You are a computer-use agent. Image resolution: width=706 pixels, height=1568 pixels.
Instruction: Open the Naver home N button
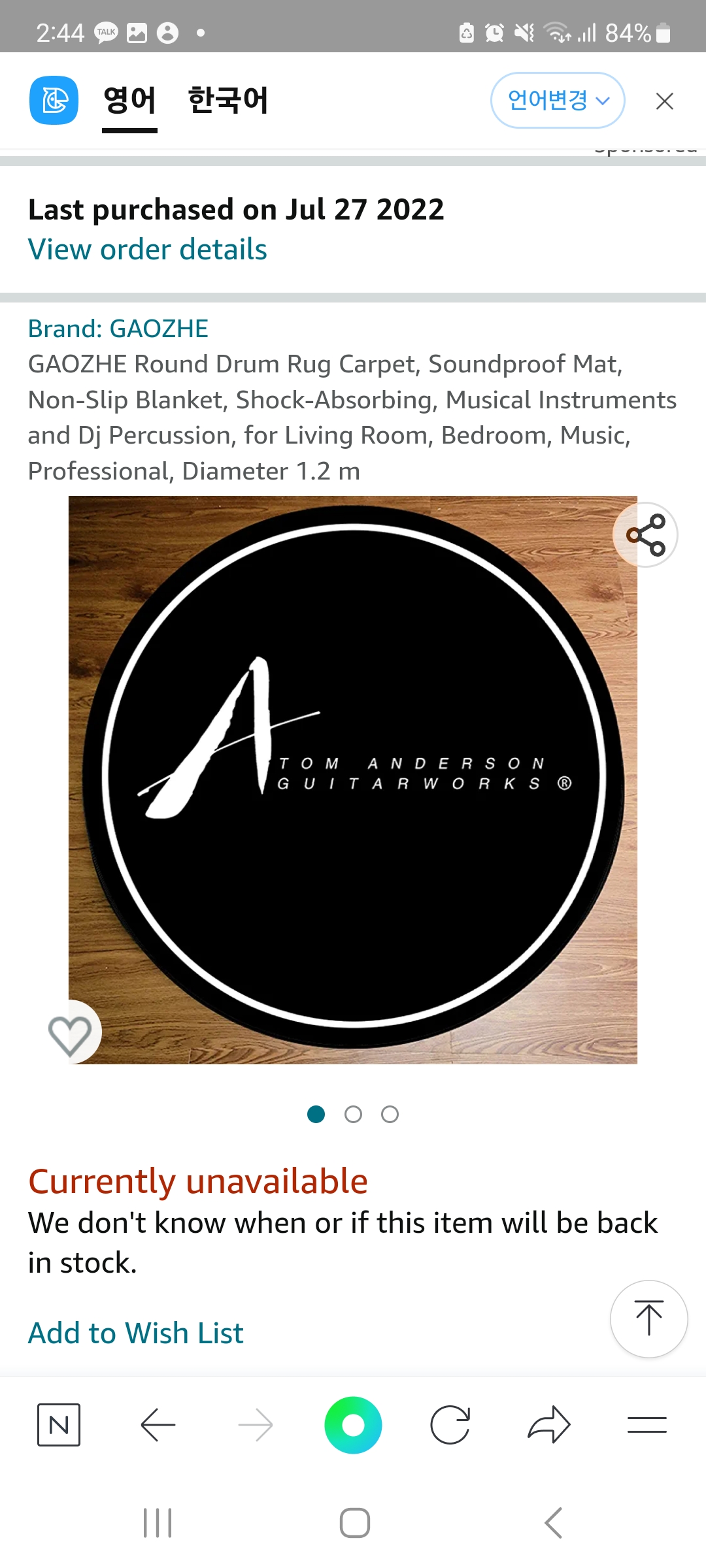tap(59, 1425)
